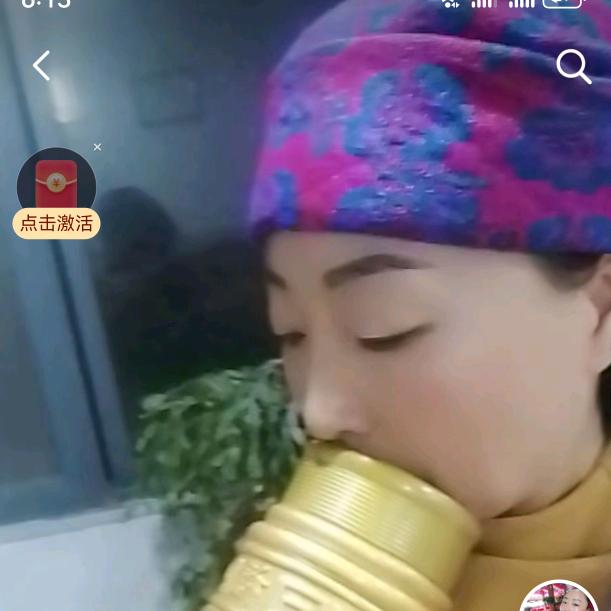Open search with the magnifier icon

(573, 67)
